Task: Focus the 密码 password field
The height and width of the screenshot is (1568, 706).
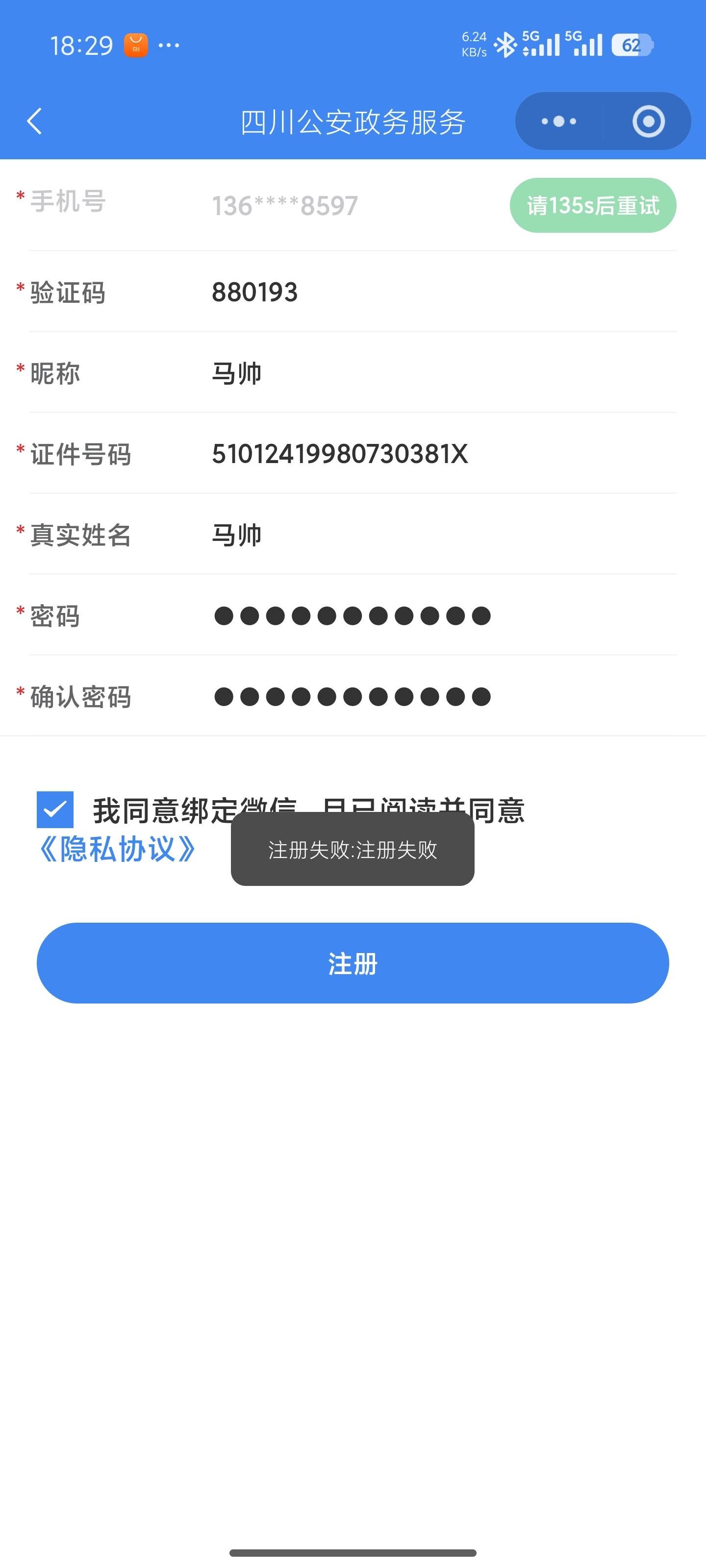Action: pos(427,616)
